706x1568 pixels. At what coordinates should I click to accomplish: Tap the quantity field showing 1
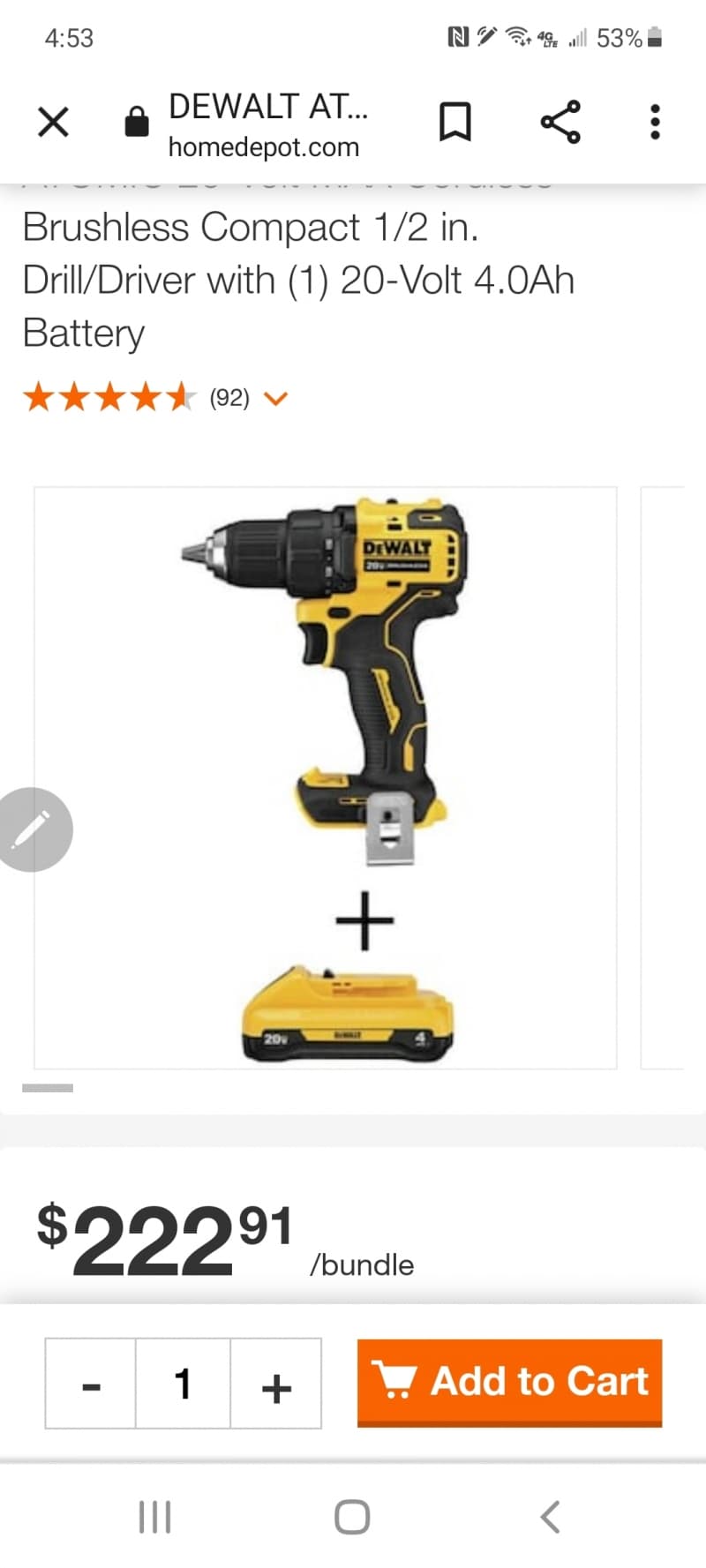[x=183, y=1384]
